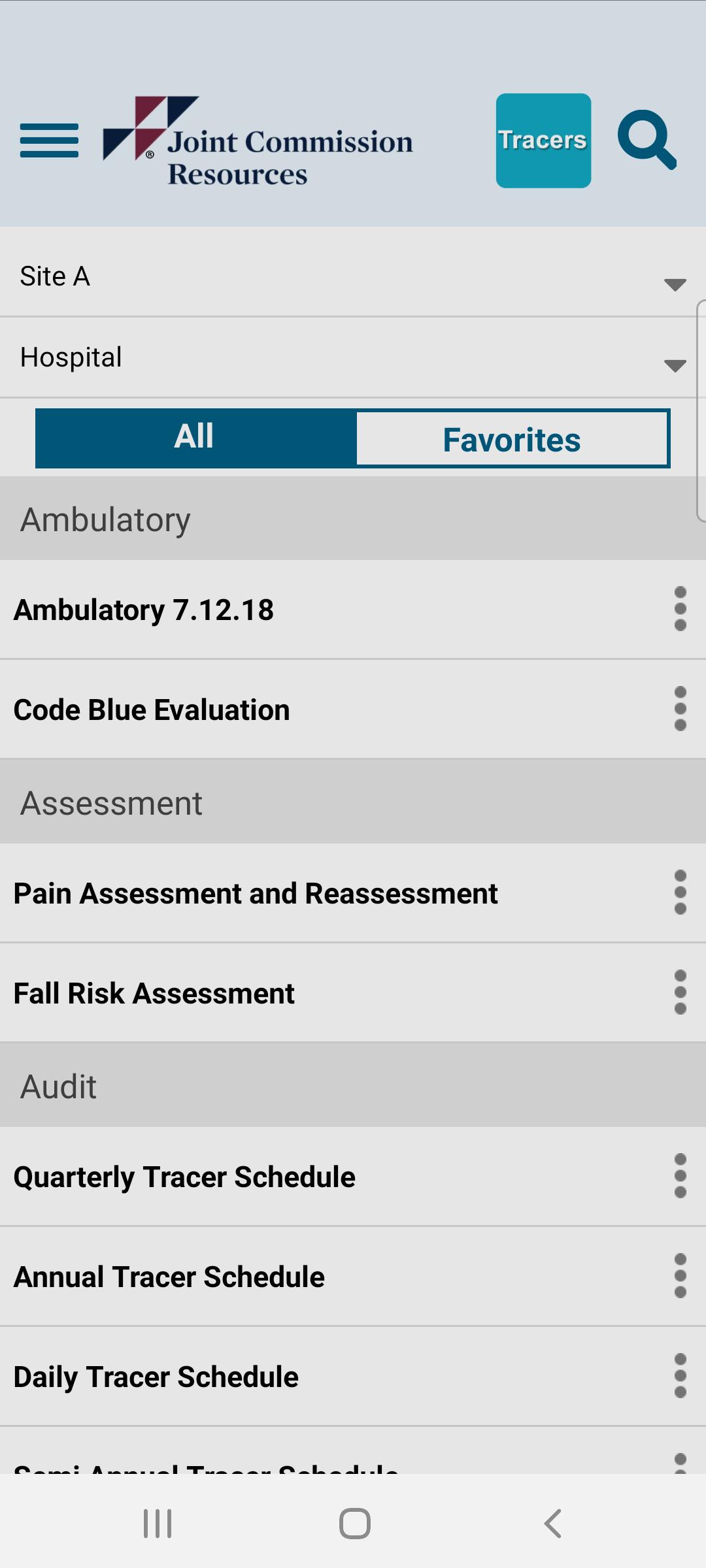The height and width of the screenshot is (1568, 706).
Task: Expand the Hospital dropdown
Action: click(353, 357)
